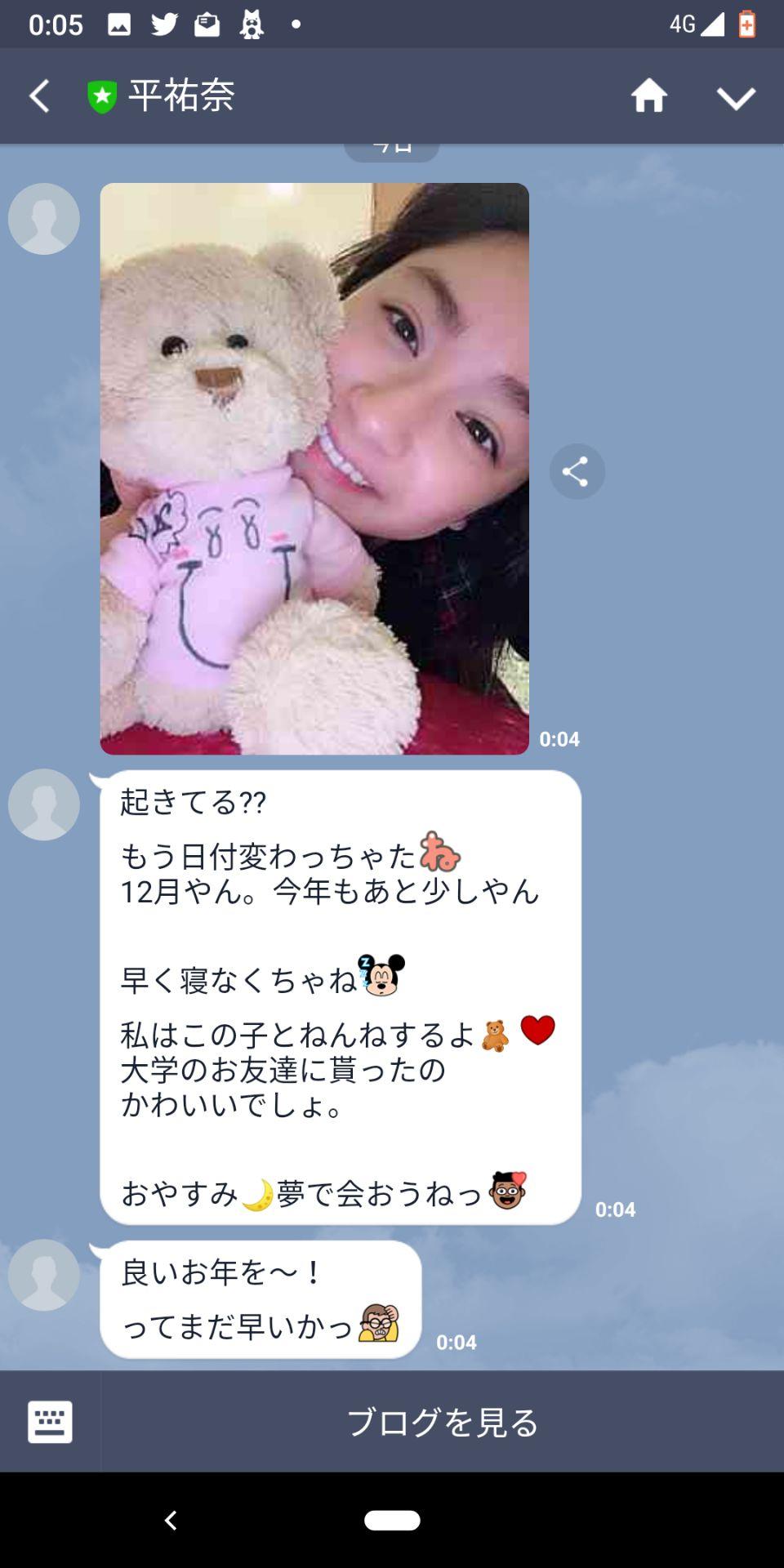The height and width of the screenshot is (1568, 784).
Task: Tap the 今日 date label above the photo
Action: [391, 145]
